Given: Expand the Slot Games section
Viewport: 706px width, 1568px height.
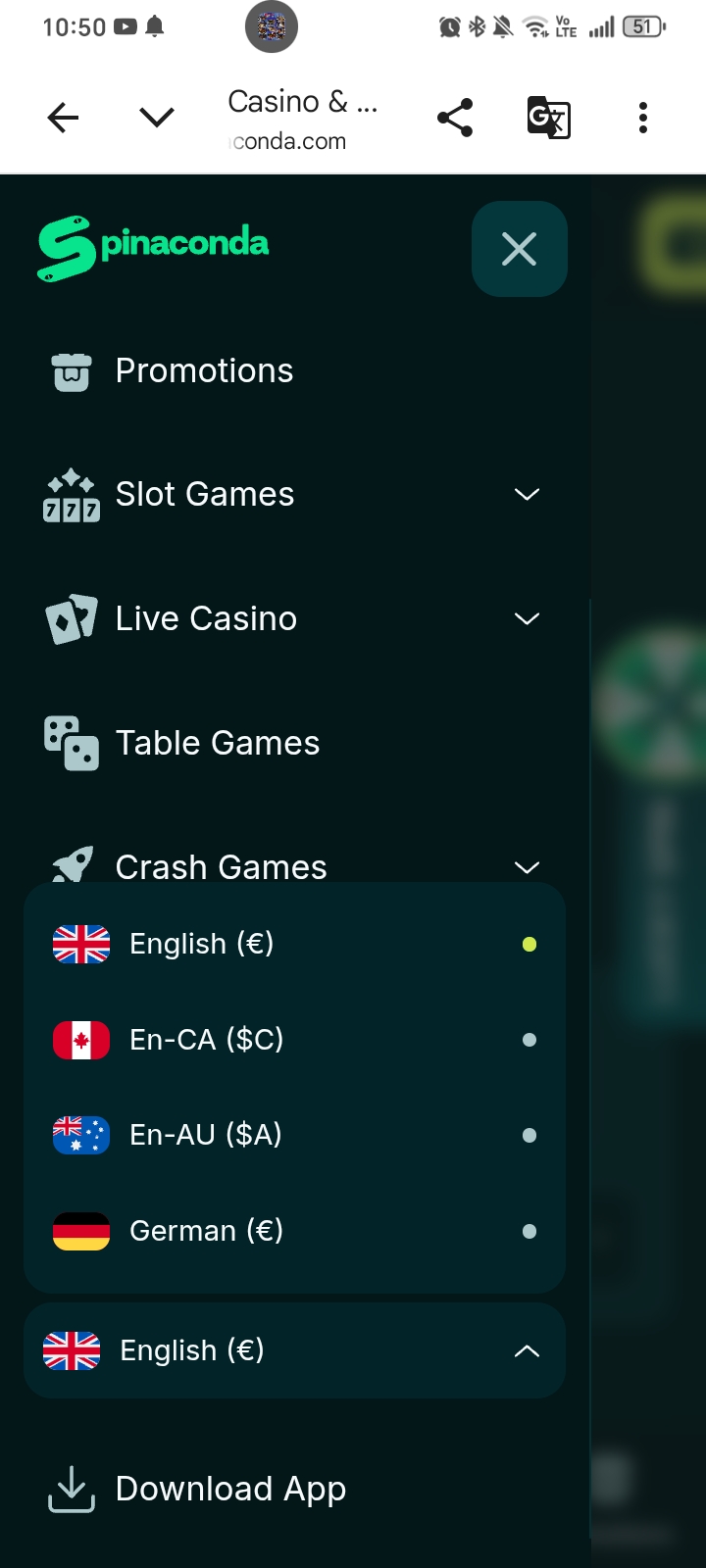Looking at the screenshot, I should 527,495.
